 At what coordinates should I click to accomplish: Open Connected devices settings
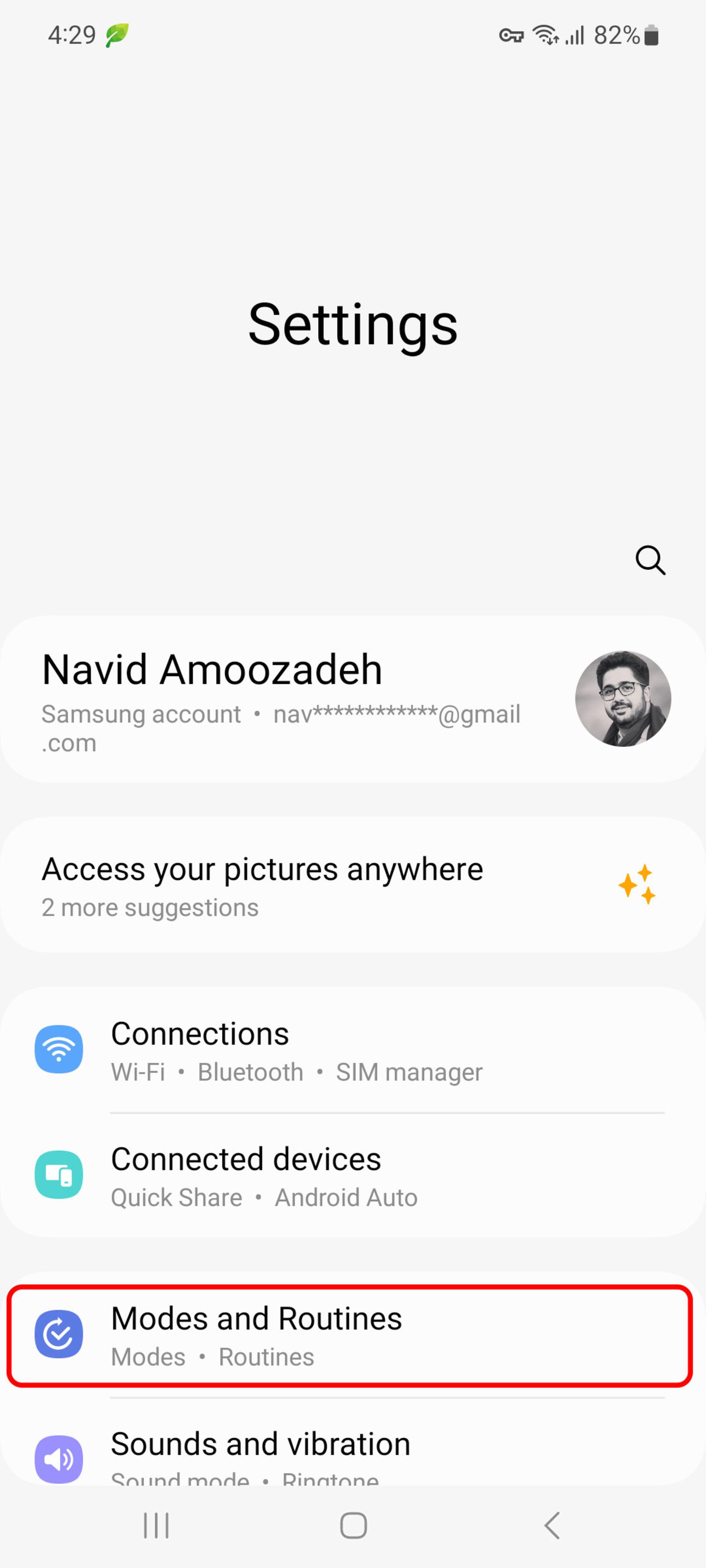pos(353,1175)
